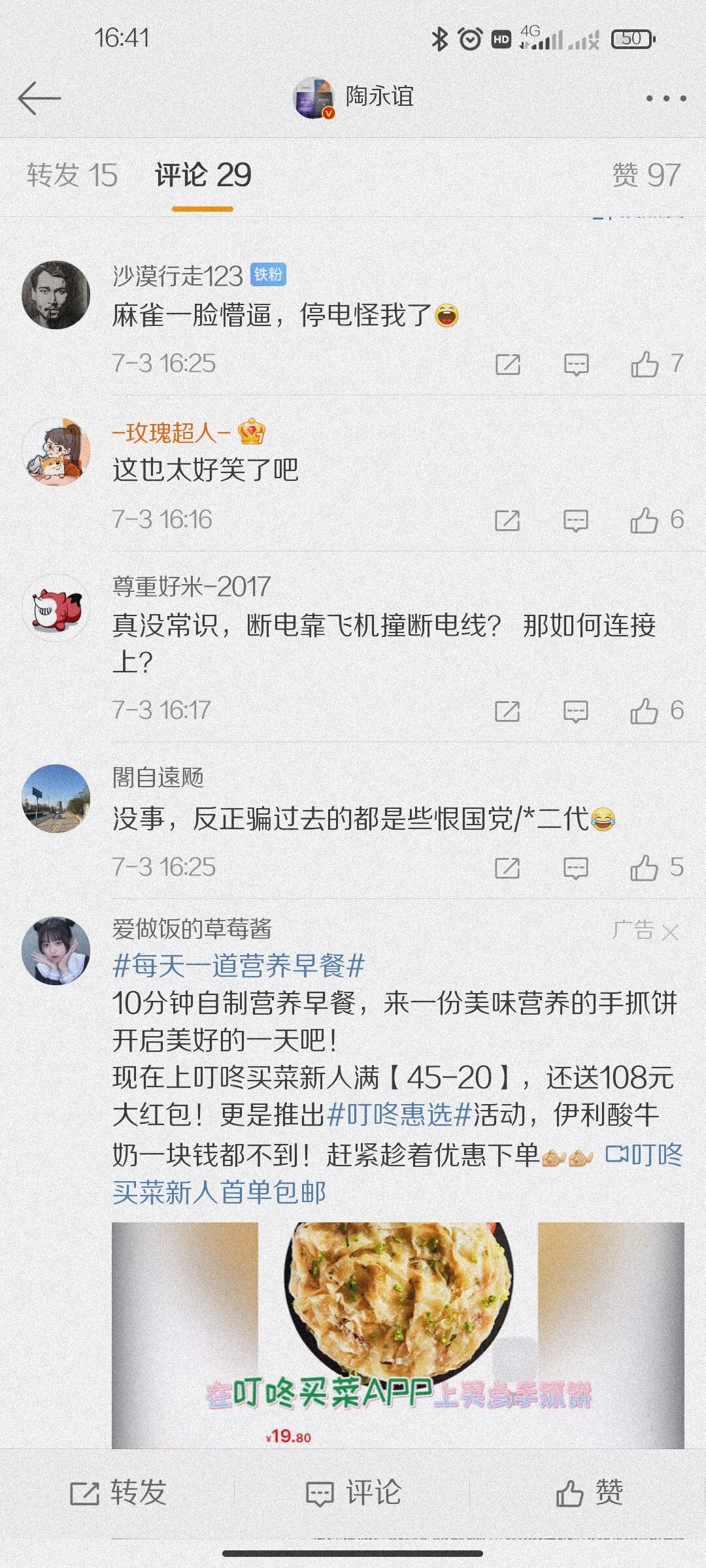The height and width of the screenshot is (1568, 706).
Task: Like the comment by 沙漠行走123
Action: pyautogui.click(x=645, y=365)
